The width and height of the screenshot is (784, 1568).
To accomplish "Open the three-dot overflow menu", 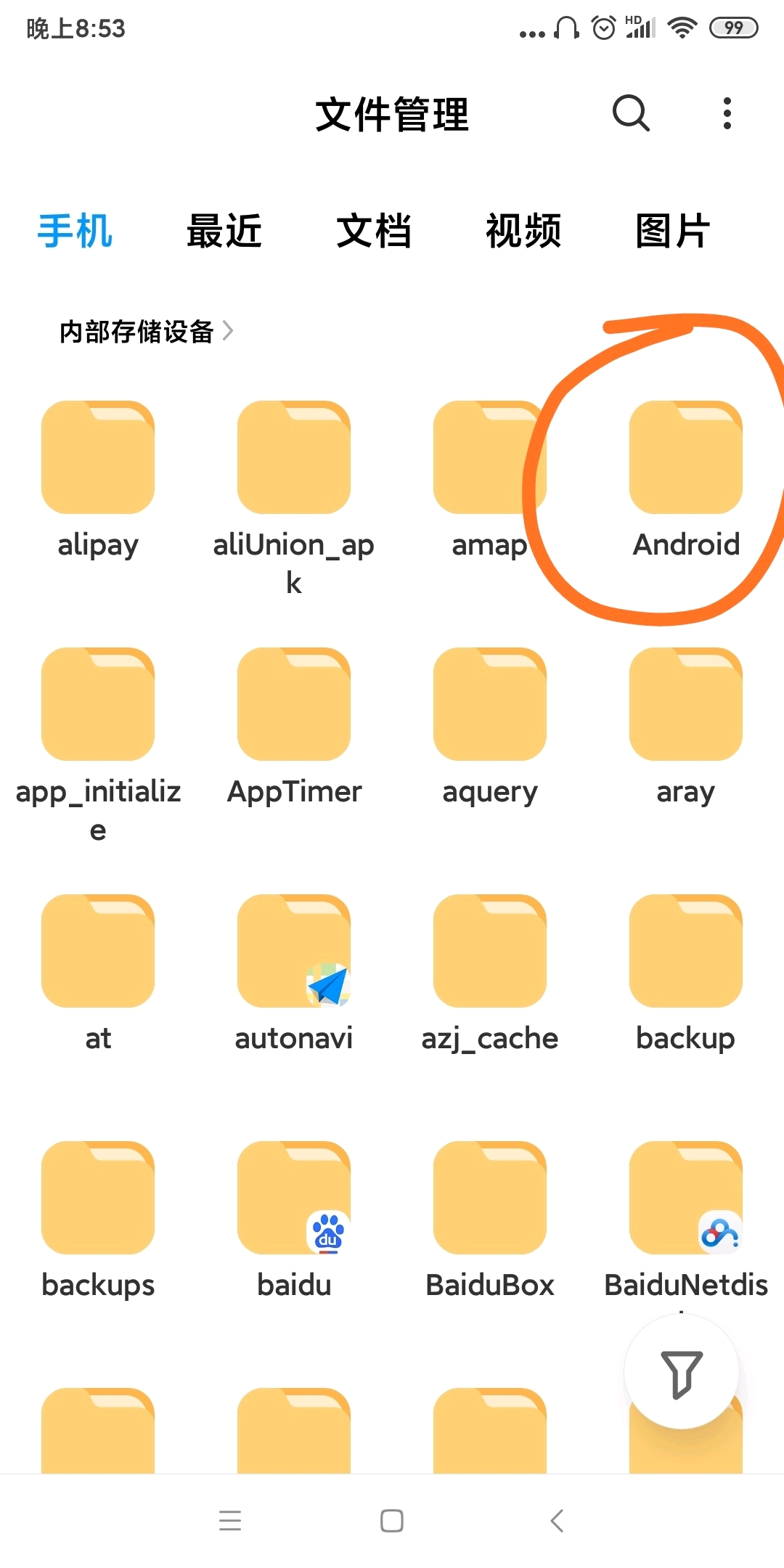I will coord(727,113).
